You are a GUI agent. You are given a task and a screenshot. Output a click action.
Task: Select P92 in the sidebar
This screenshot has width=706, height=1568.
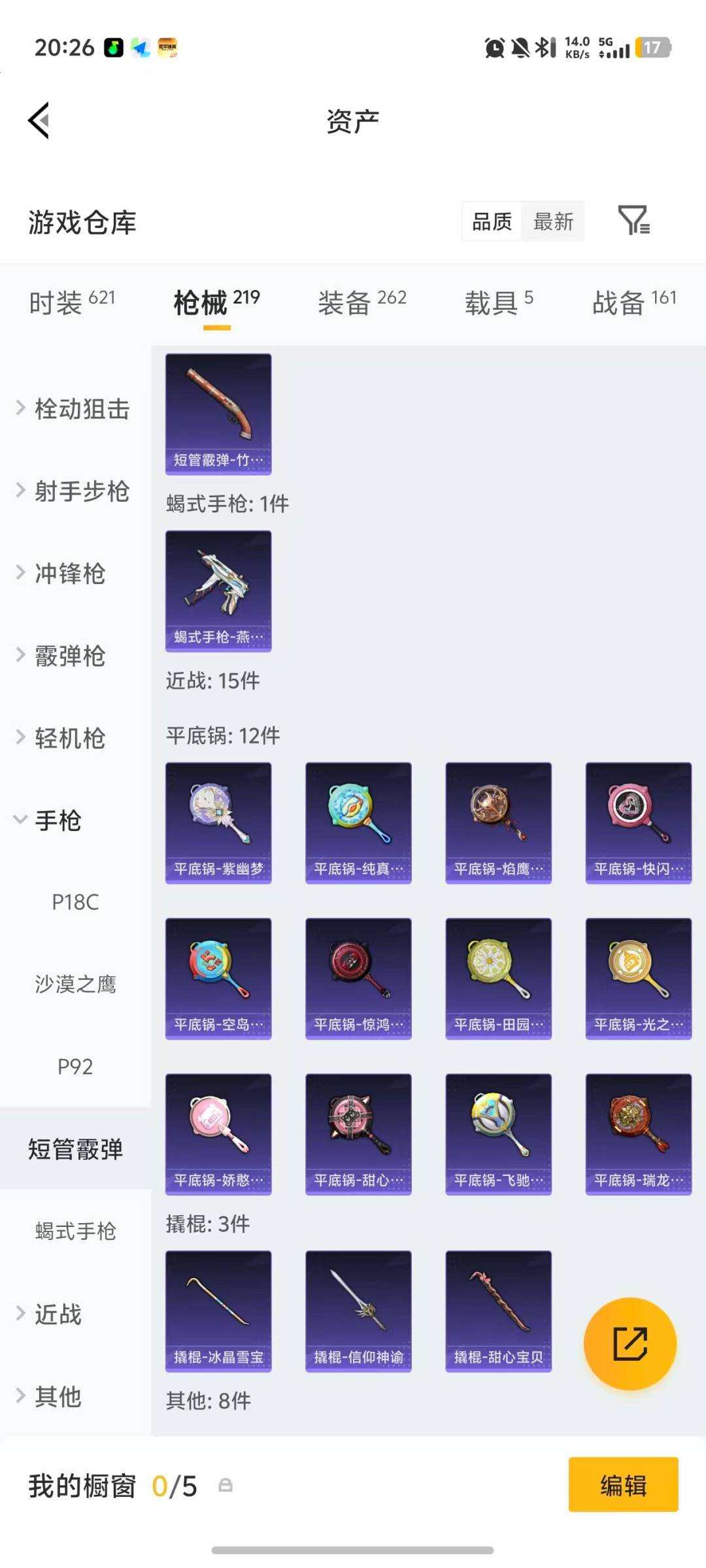coord(76,1066)
